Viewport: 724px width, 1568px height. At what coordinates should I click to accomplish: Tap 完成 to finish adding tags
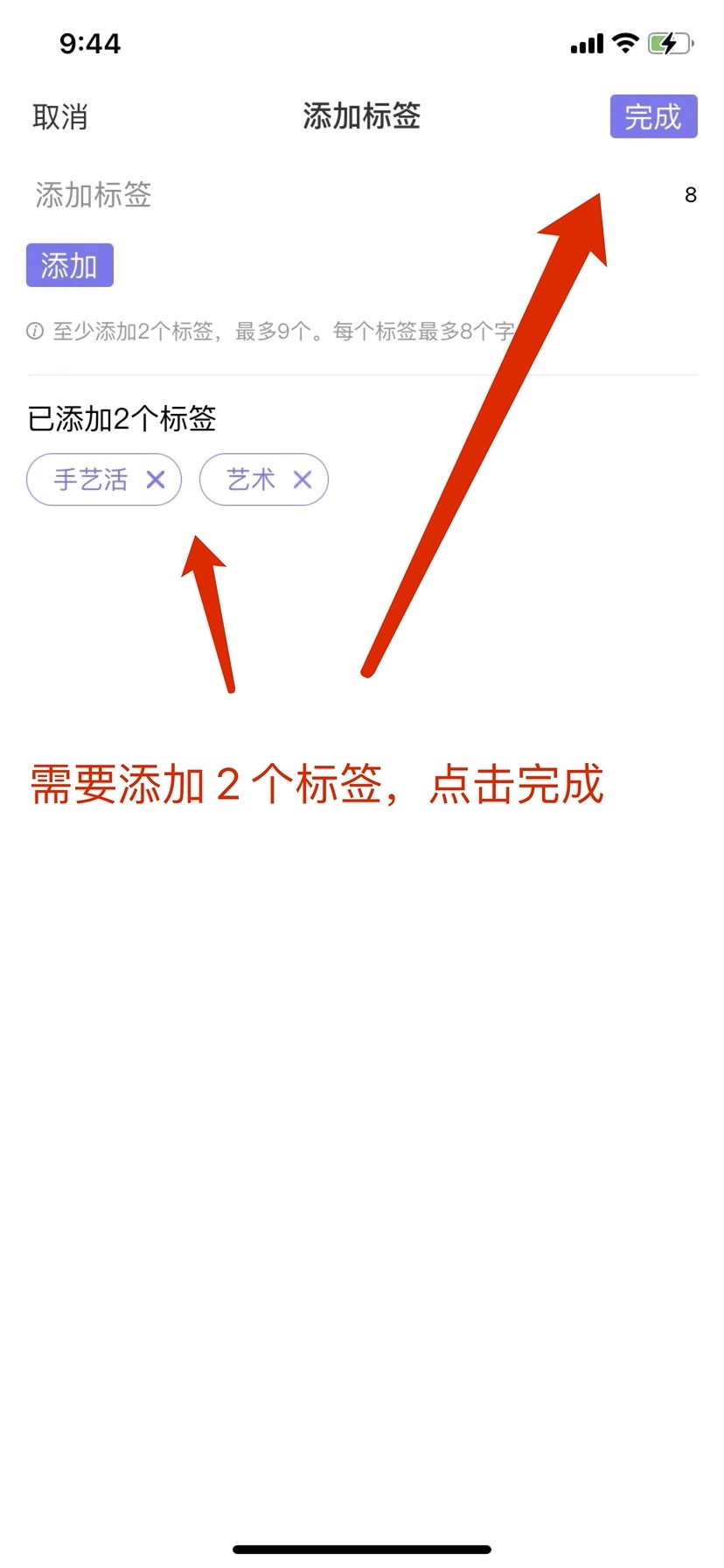tap(653, 116)
